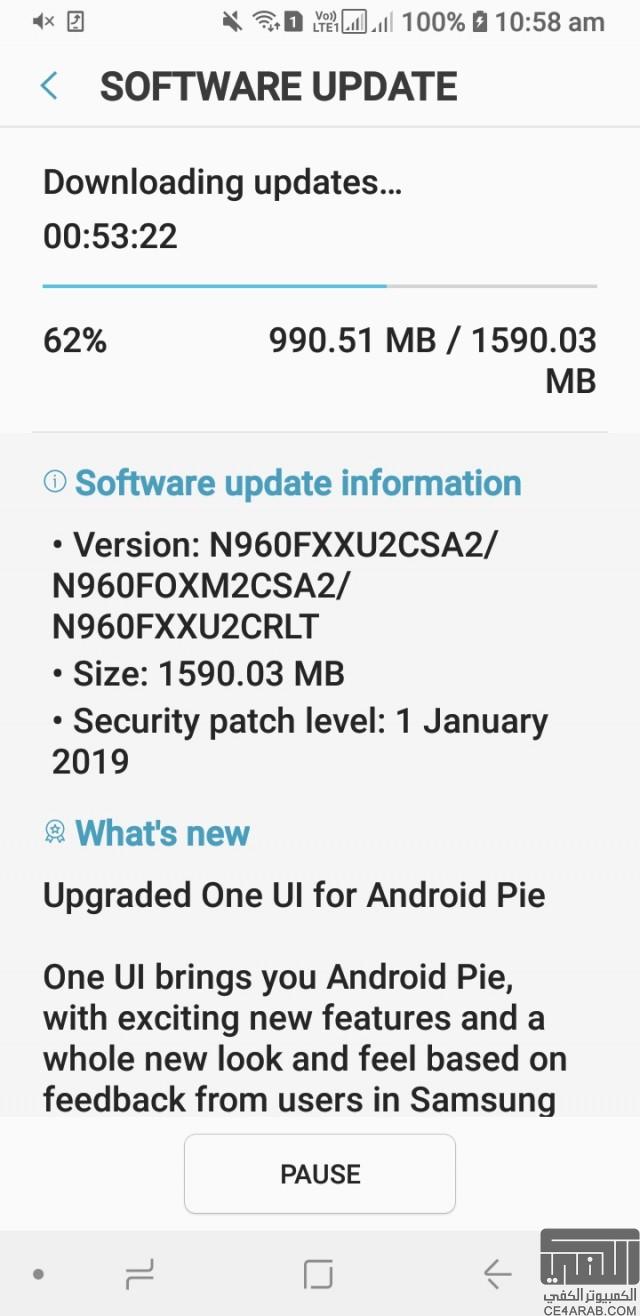Open recent apps from navigation bar
The image size is (640, 1316).
(139, 1273)
